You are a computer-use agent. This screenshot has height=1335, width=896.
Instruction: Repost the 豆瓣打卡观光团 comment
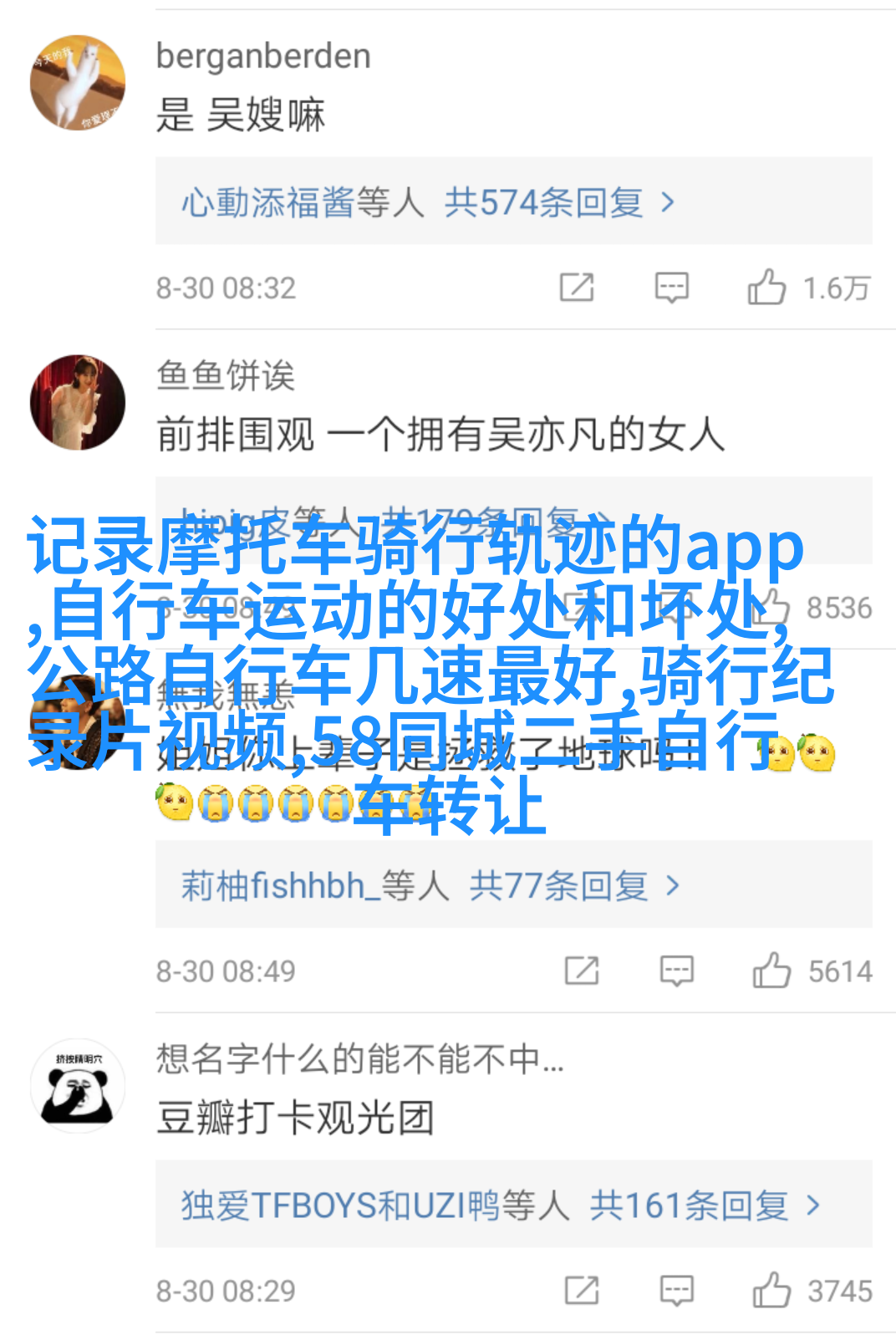pos(582,1290)
